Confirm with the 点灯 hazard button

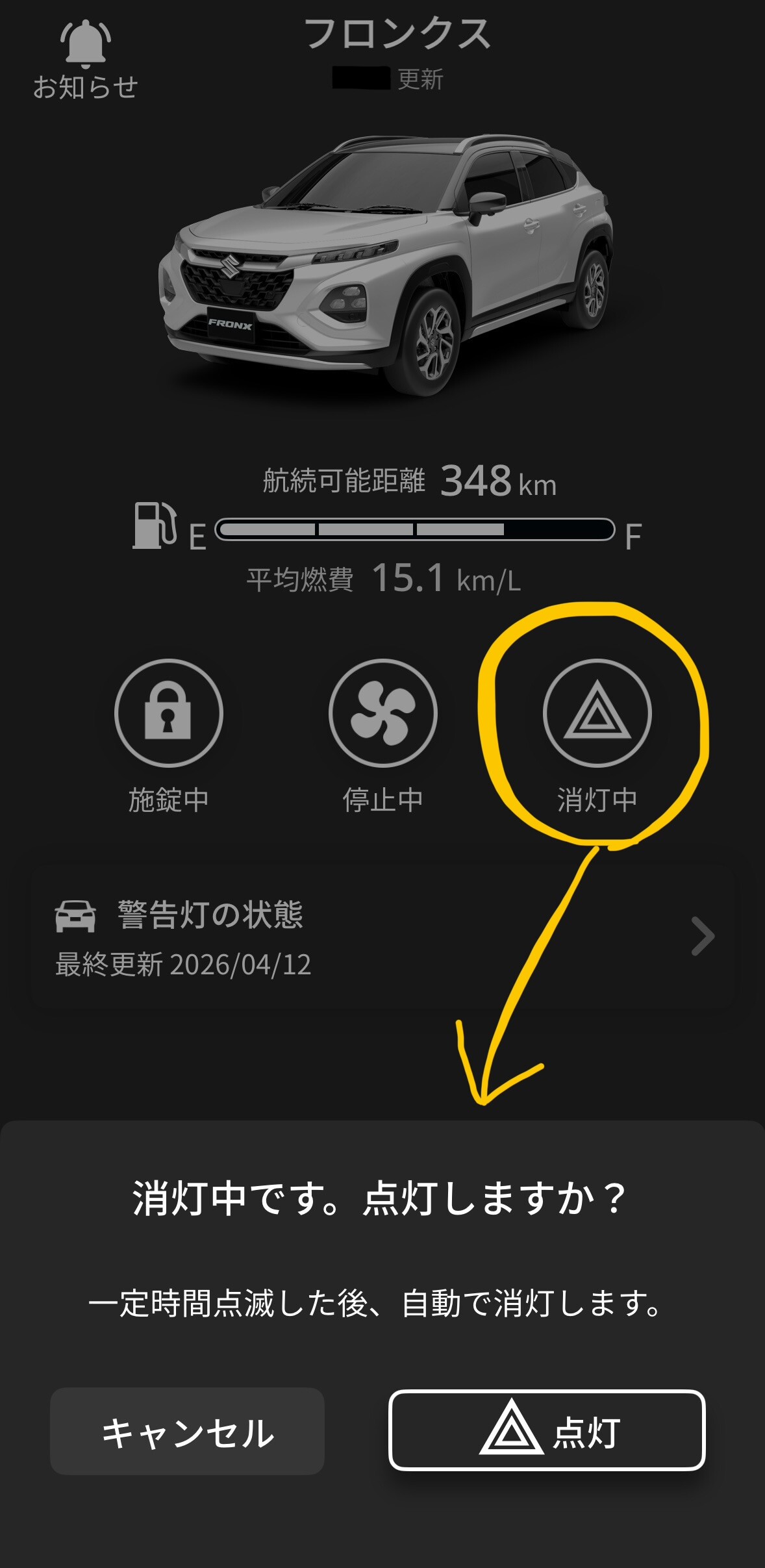click(547, 1431)
